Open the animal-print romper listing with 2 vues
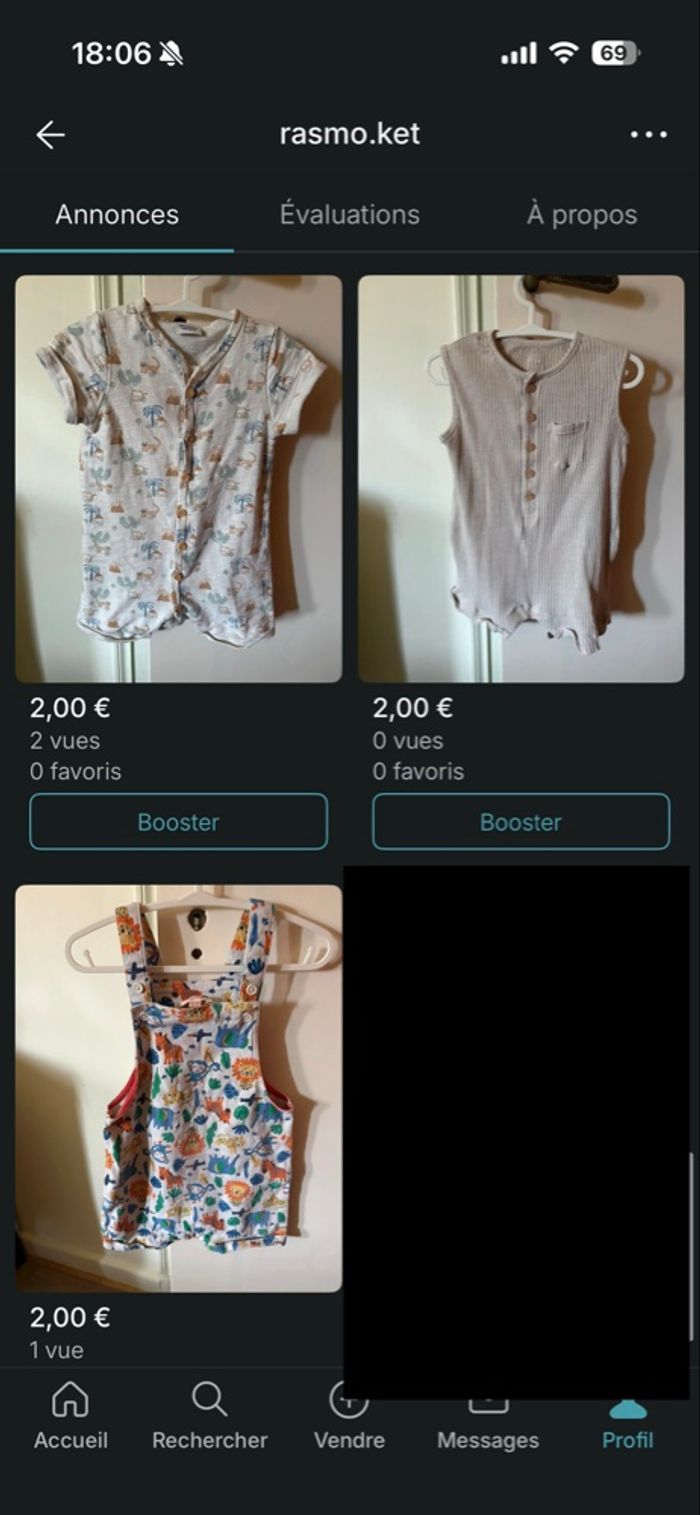 (178, 478)
